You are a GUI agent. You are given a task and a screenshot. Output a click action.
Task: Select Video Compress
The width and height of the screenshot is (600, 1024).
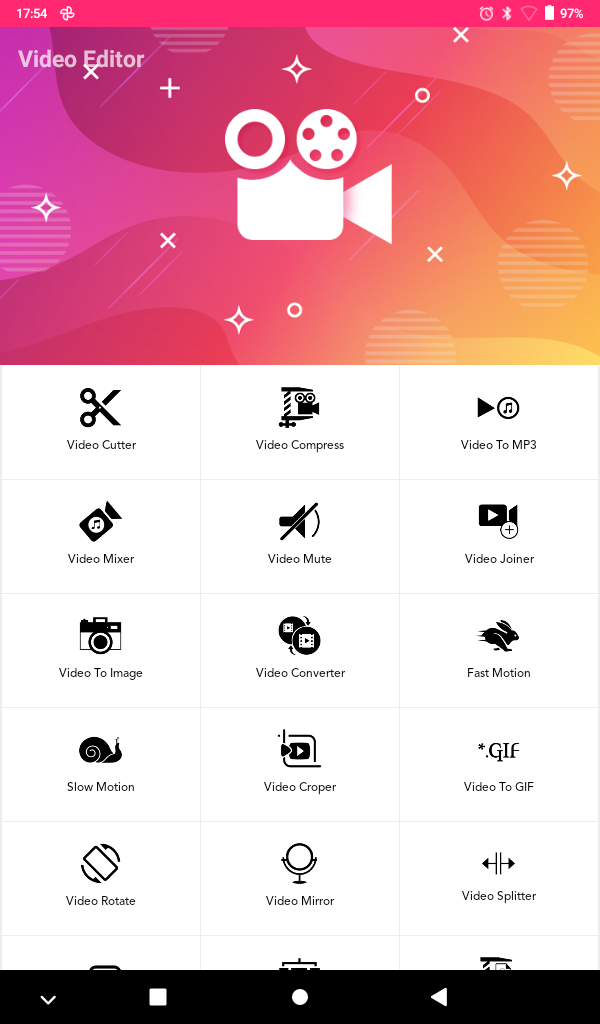(300, 422)
